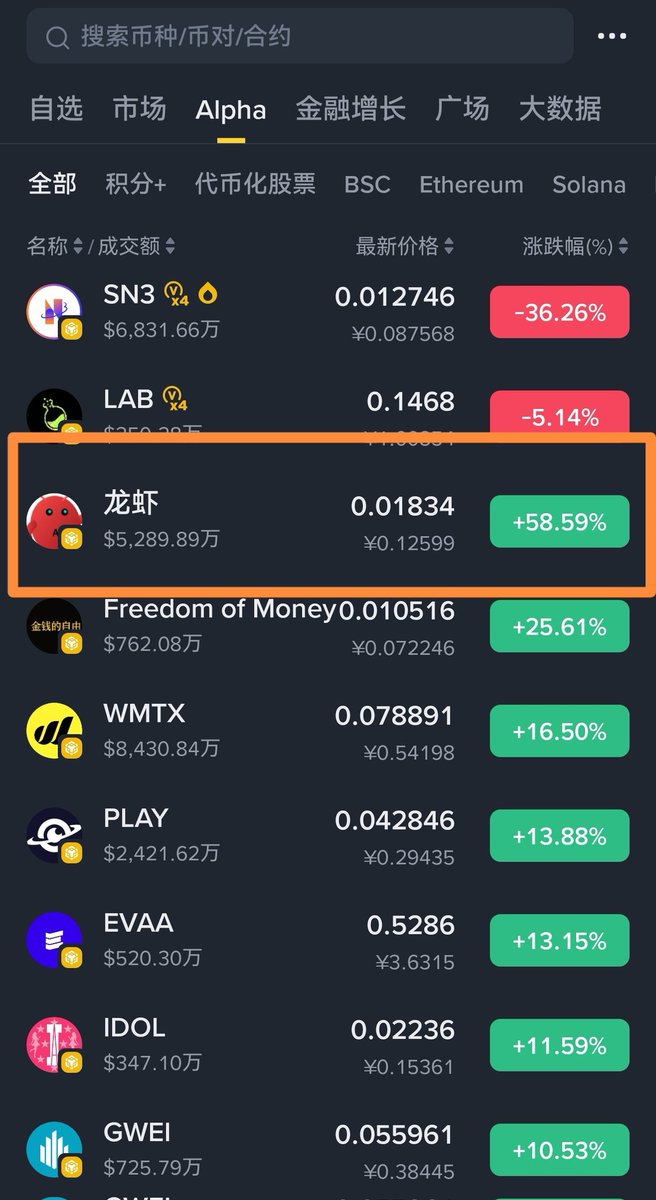Sort list by 涨跌幅 percentage
656x1200 pixels.
coord(575,246)
